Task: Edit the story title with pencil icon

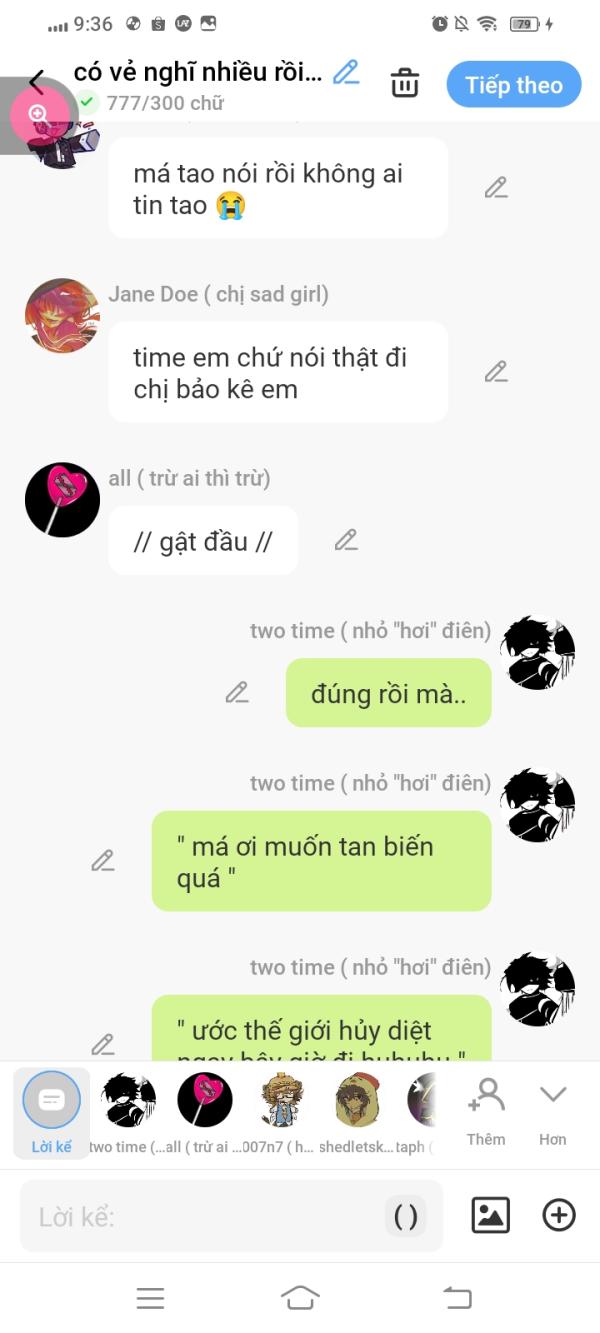Action: (346, 72)
